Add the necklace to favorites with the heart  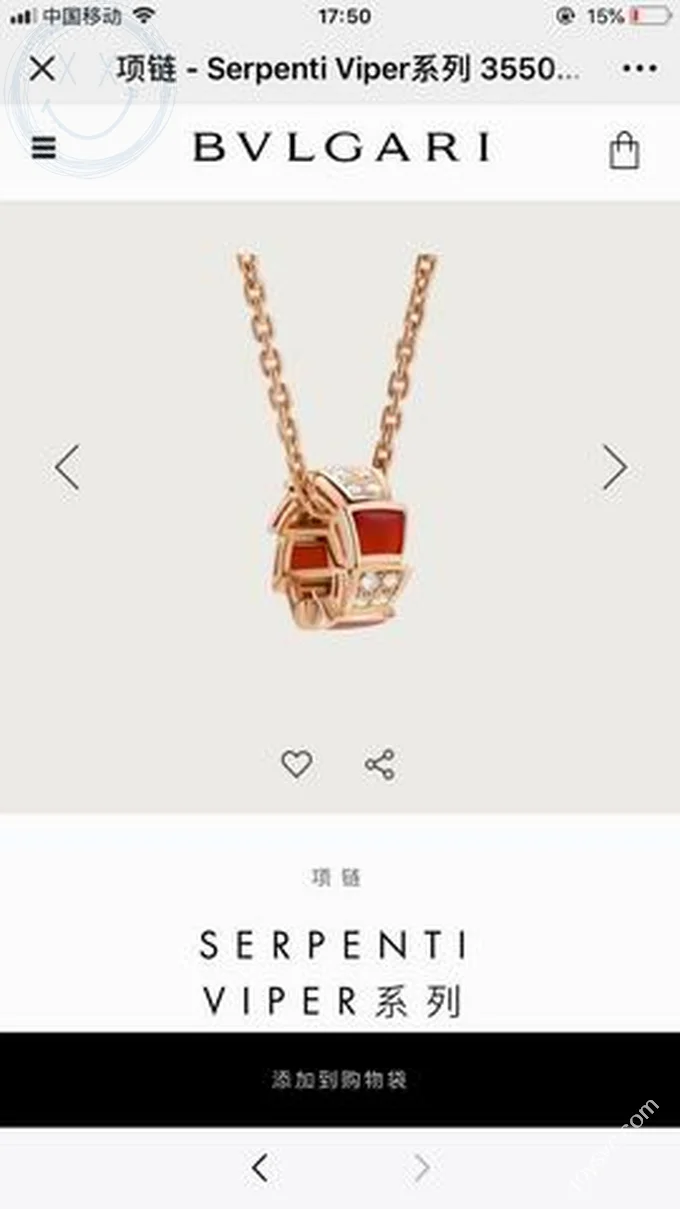(296, 765)
